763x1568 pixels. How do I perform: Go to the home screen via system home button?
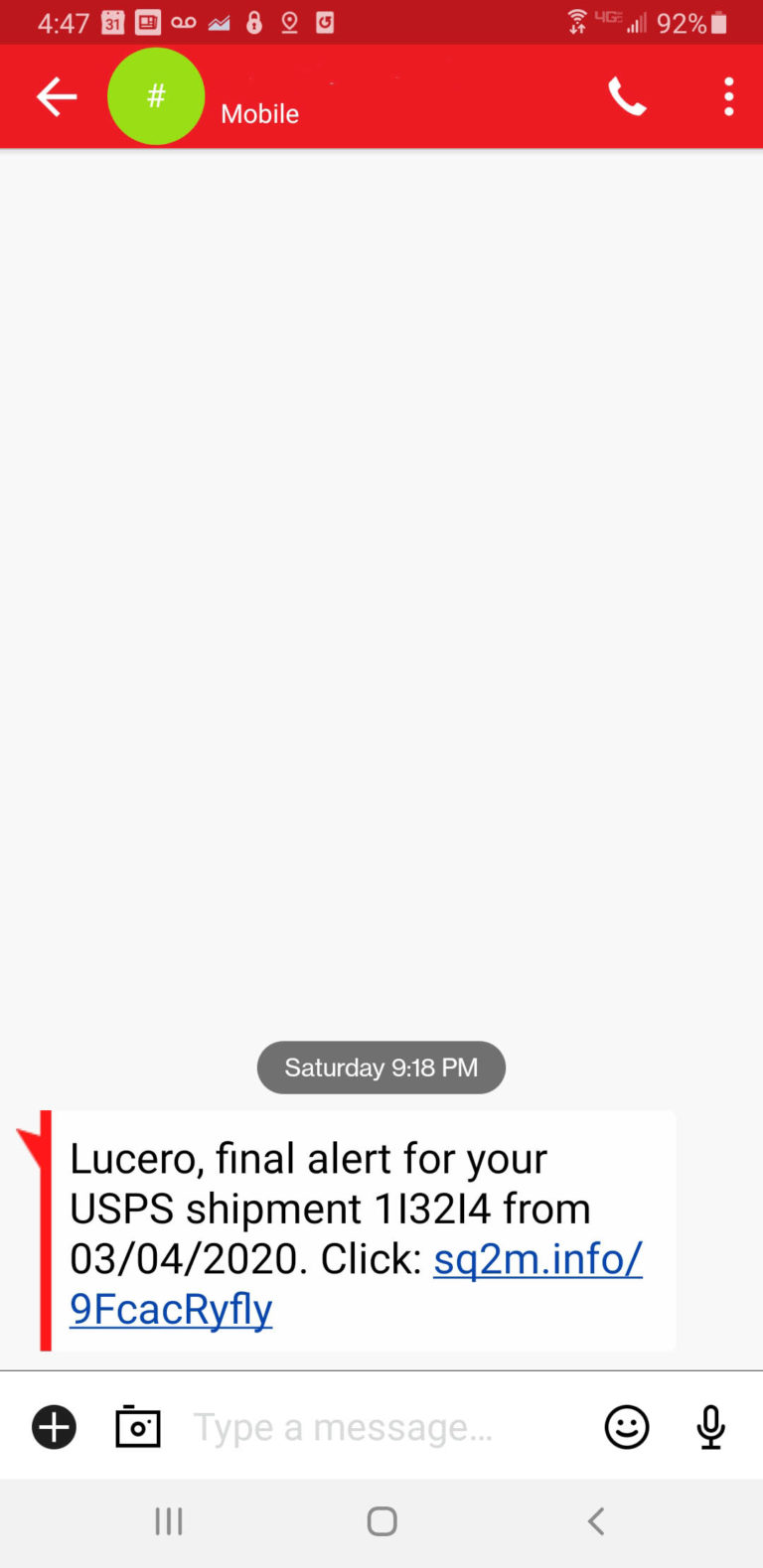381,1520
